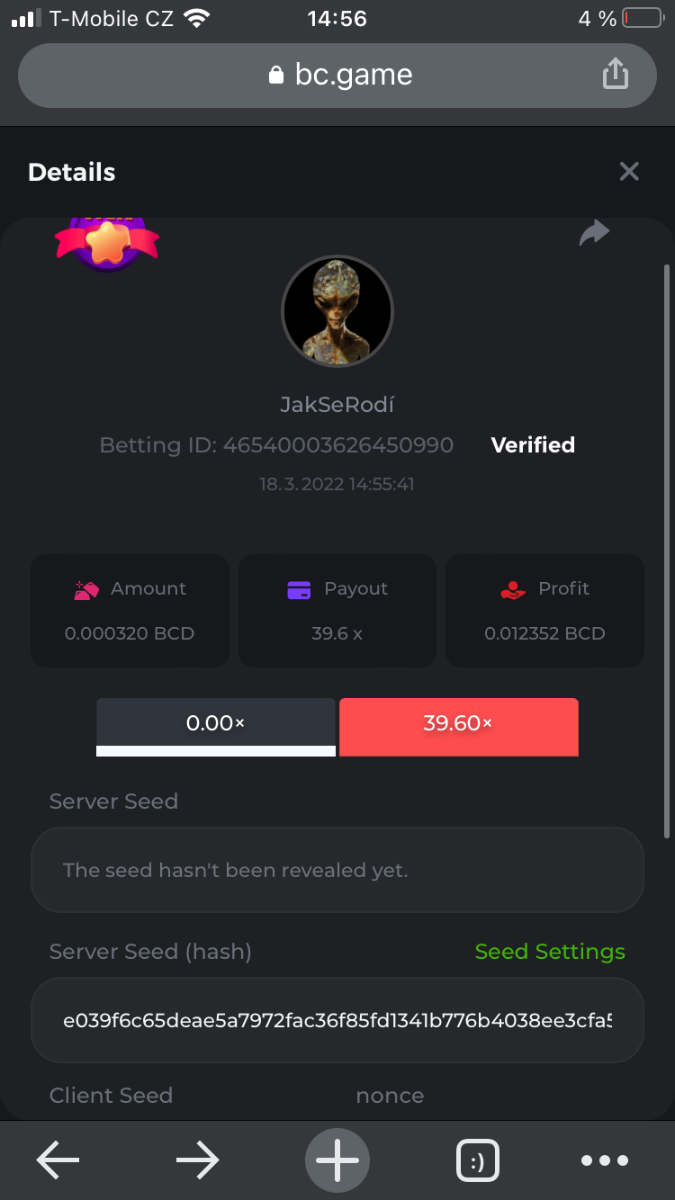Viewport: 675px width, 1200px height.
Task: Close the Details panel
Action: pos(629,171)
